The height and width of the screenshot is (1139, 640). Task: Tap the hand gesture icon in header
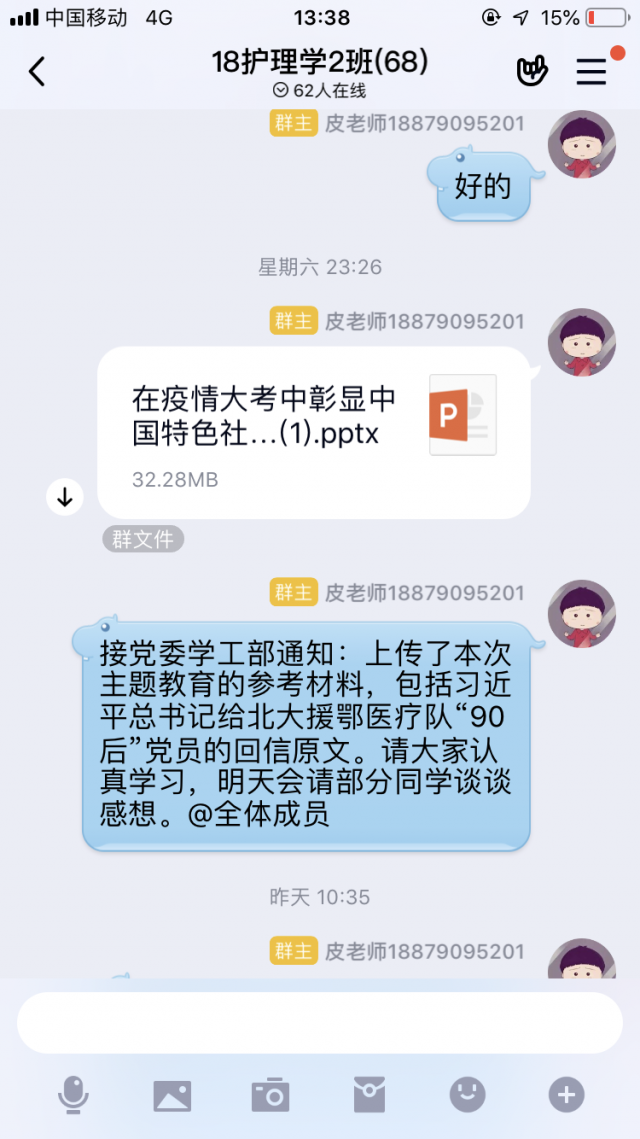point(532,71)
